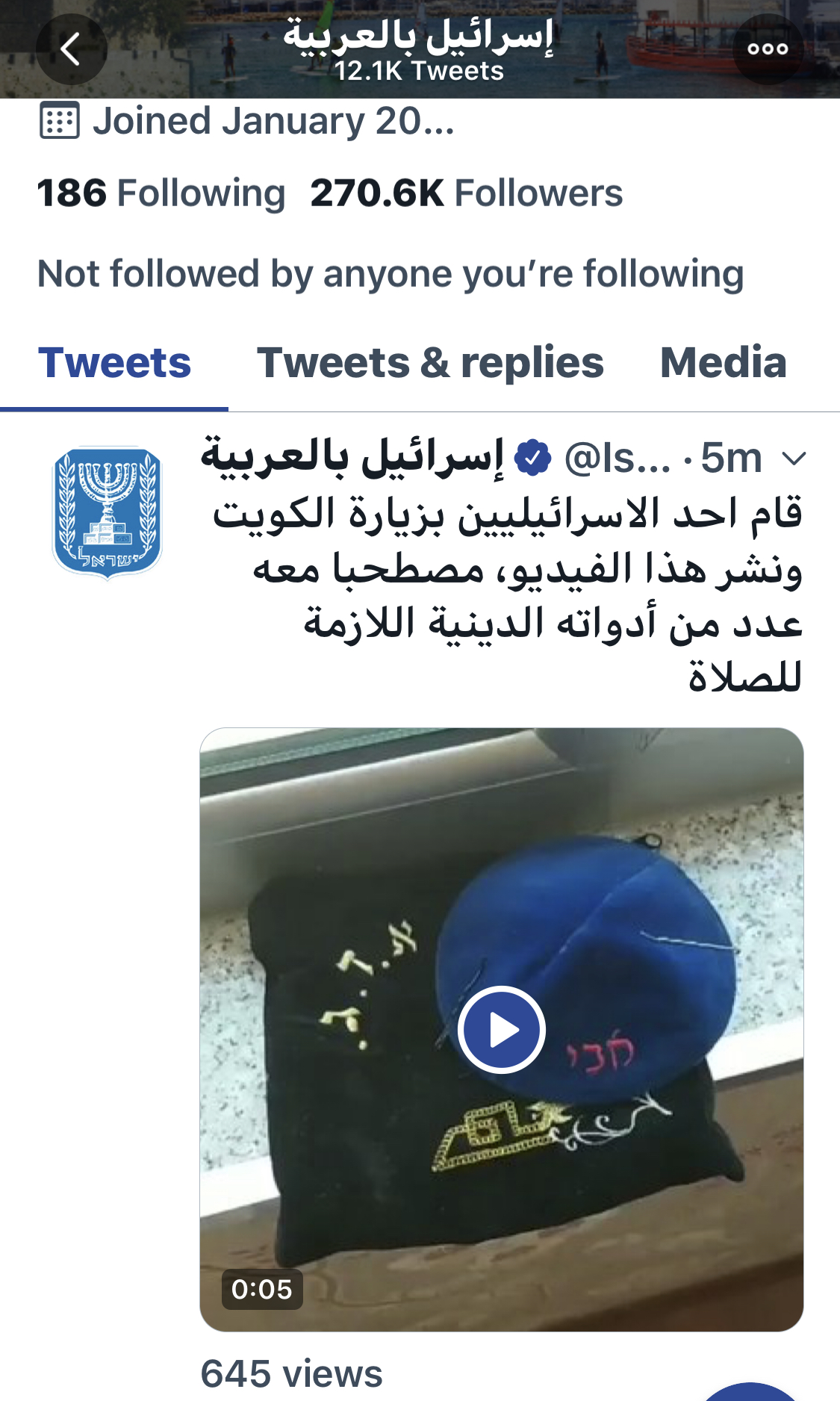Open the three-dot profile options menu
The height and width of the screenshot is (1401, 840).
(768, 49)
